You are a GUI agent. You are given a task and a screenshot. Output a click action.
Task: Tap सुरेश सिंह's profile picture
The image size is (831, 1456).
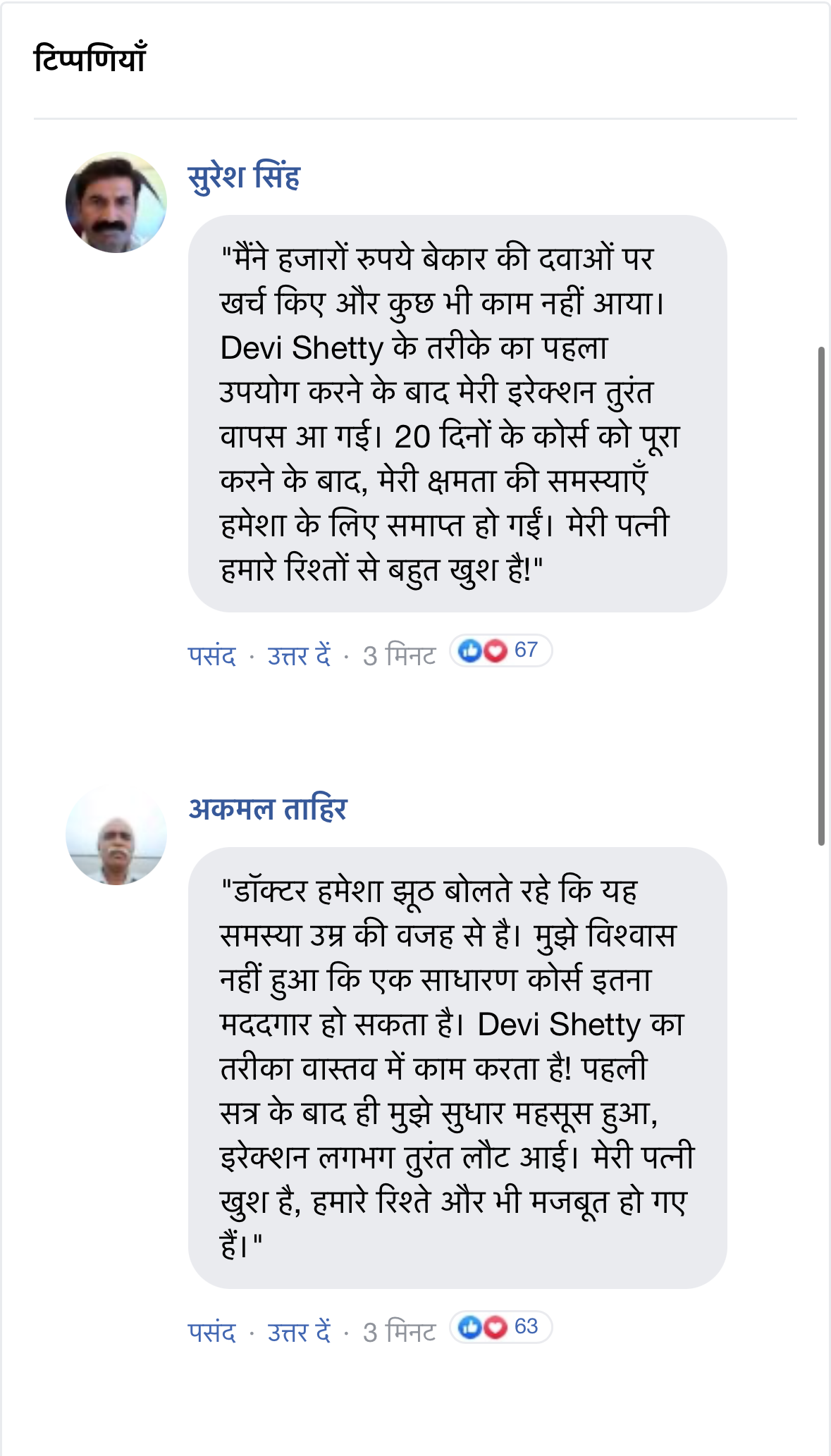click(x=116, y=202)
